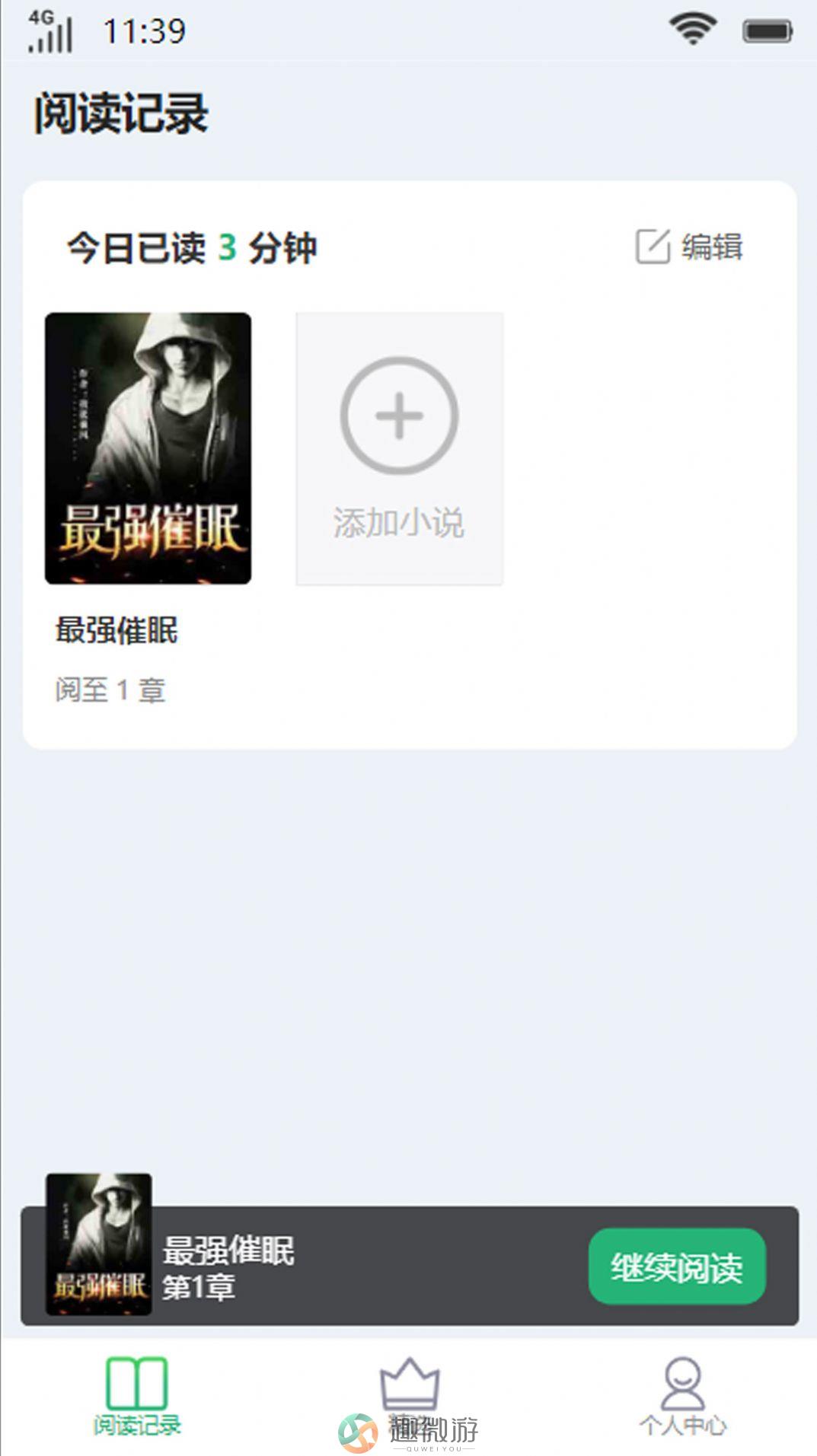The height and width of the screenshot is (1456, 817).
Task: Switch to the 阅读记录 tab
Action: pyautogui.click(x=137, y=1397)
